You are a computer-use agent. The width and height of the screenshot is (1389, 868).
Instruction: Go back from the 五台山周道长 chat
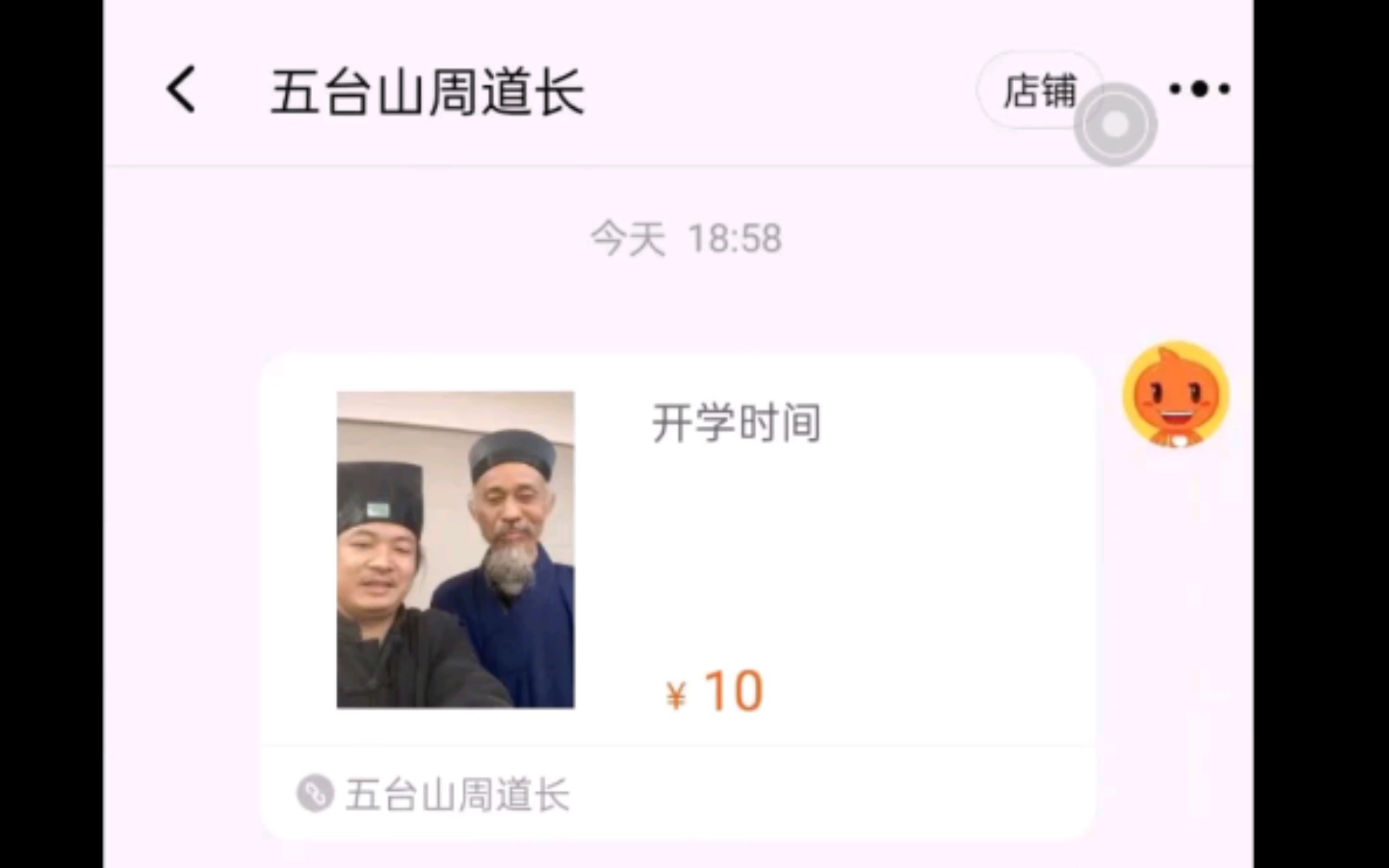[182, 89]
